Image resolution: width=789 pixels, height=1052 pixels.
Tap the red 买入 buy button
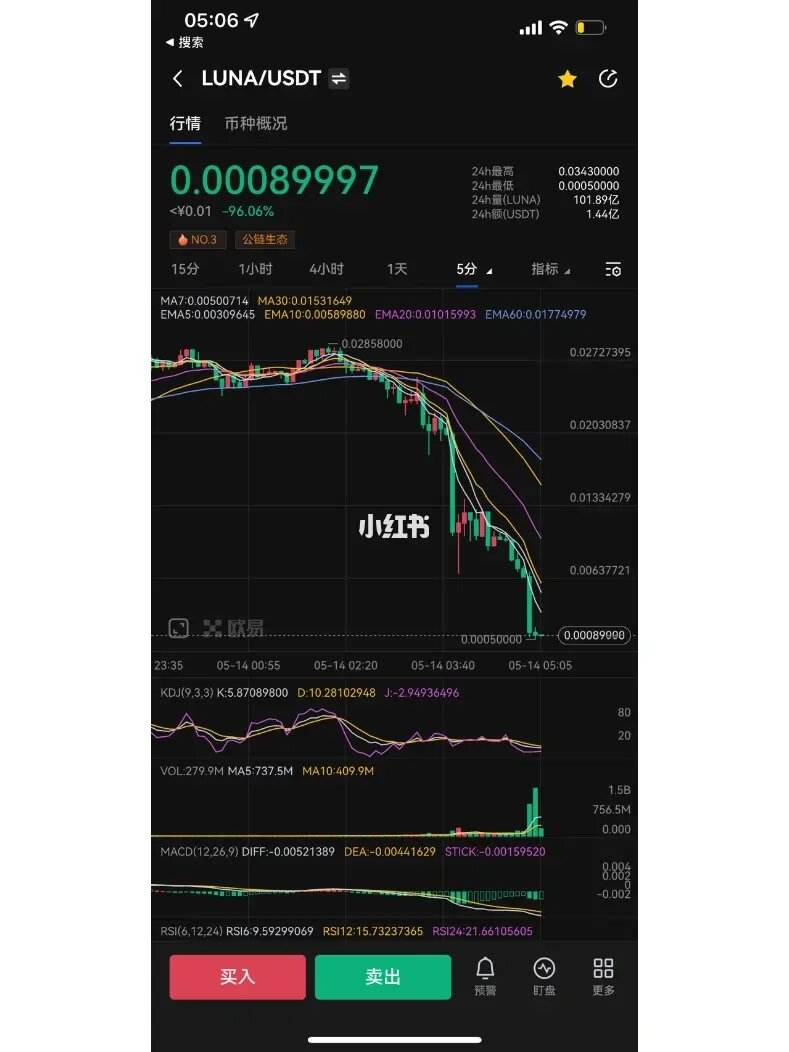237,977
